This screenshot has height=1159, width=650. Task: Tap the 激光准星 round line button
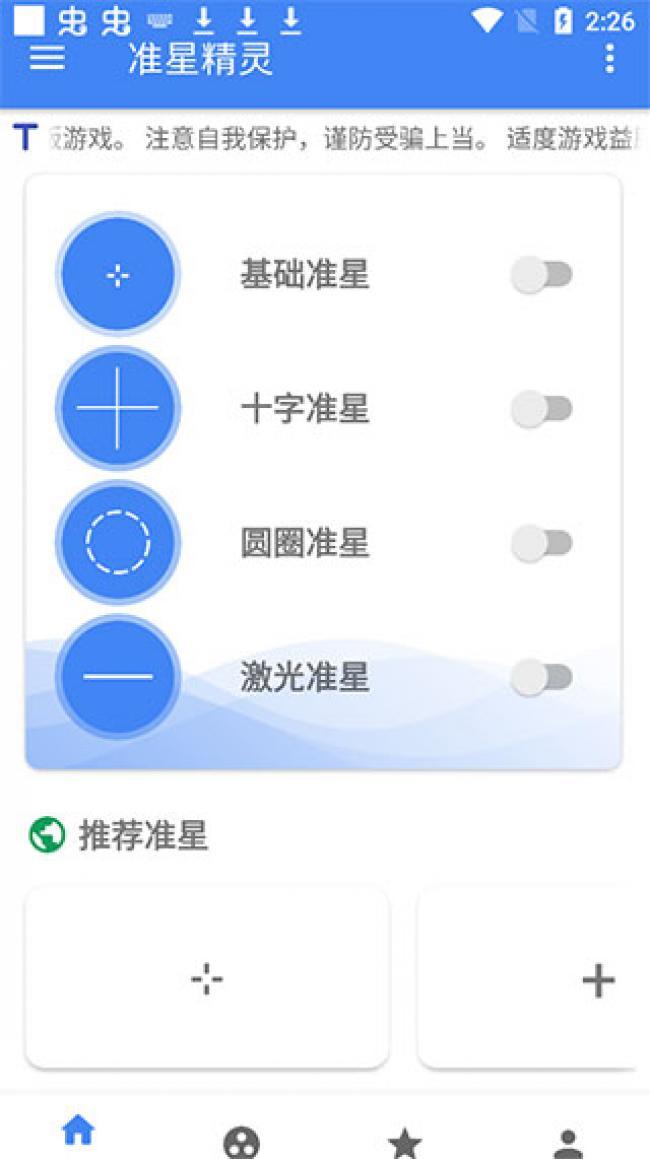pos(118,676)
